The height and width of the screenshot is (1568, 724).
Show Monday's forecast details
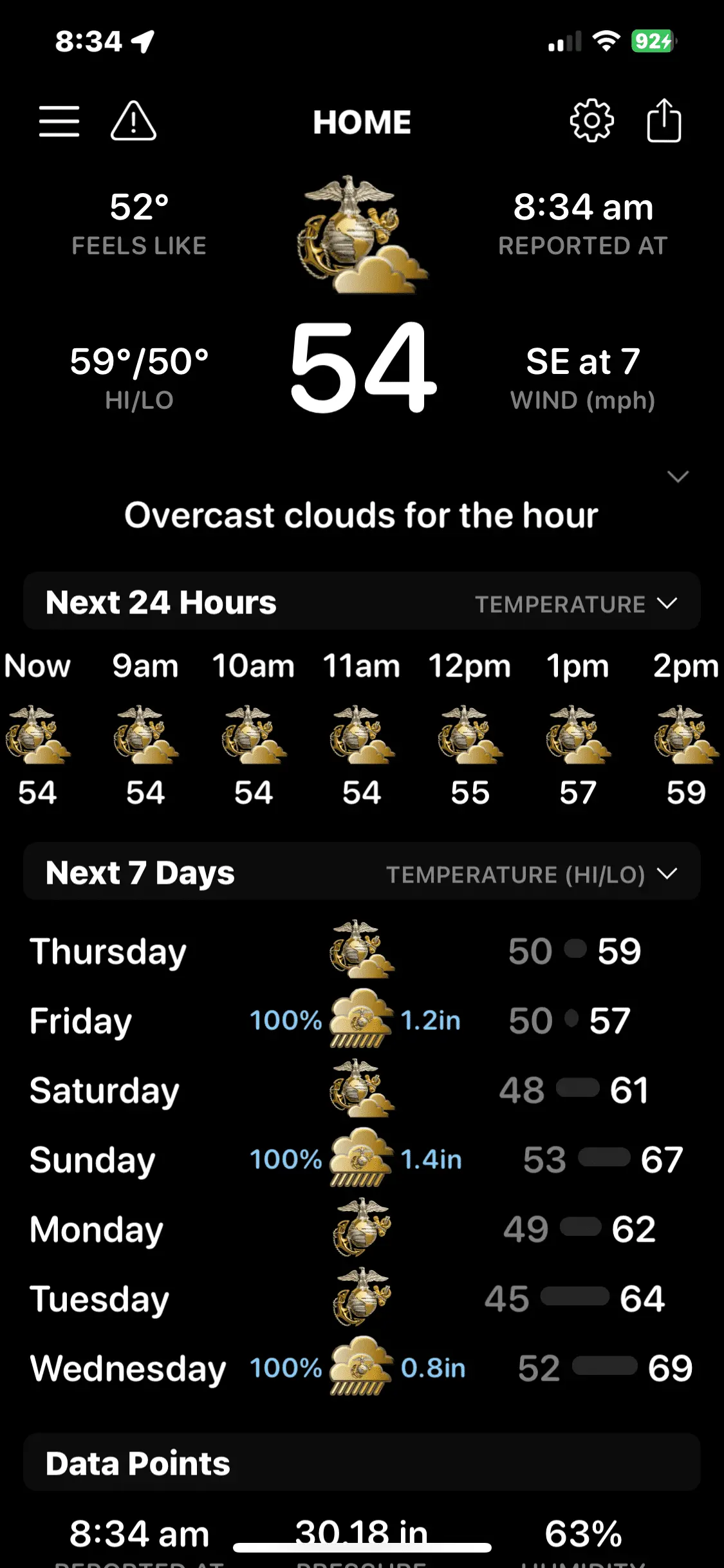[362, 1229]
